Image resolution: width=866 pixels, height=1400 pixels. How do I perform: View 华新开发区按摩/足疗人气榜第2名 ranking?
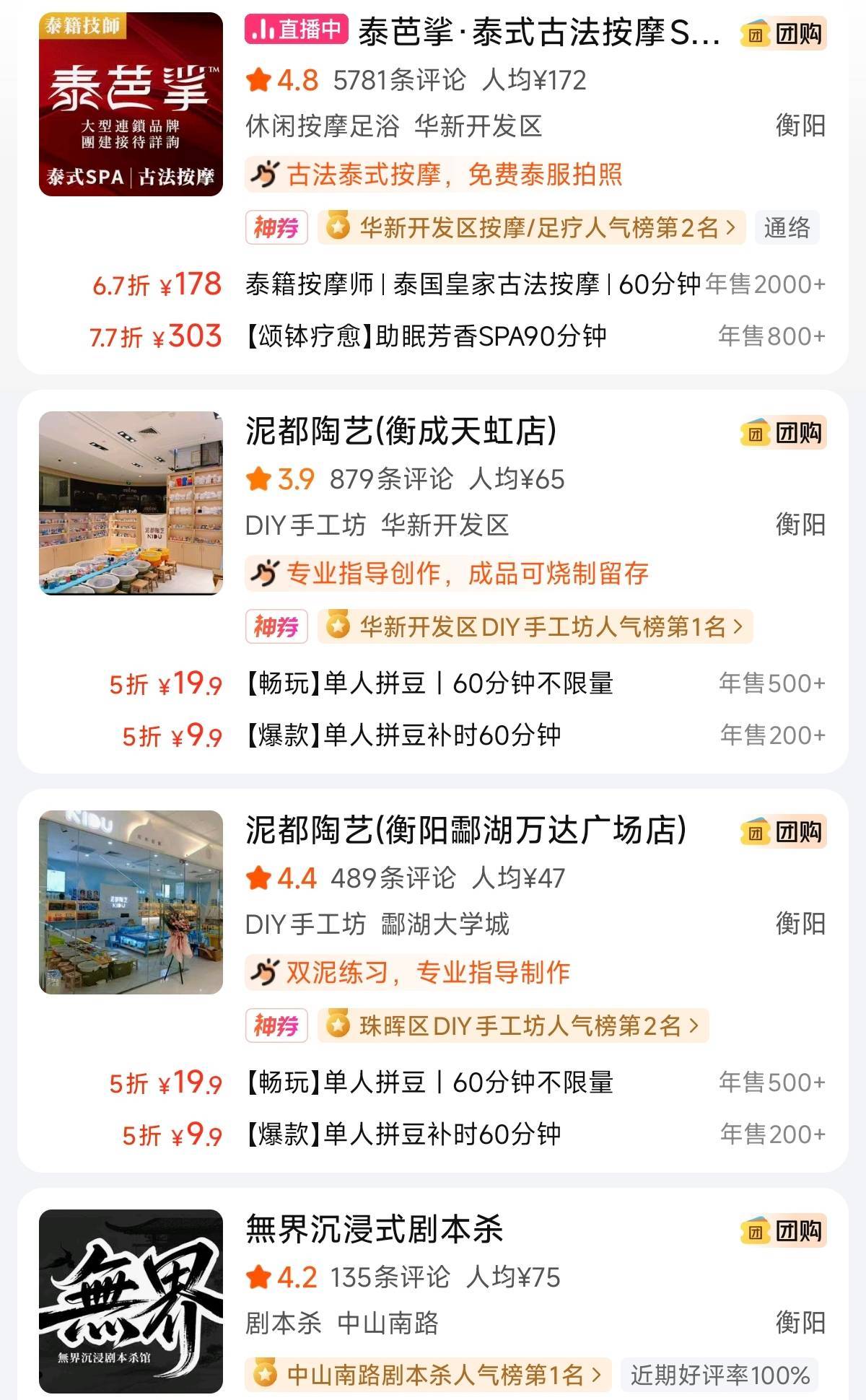[531, 228]
